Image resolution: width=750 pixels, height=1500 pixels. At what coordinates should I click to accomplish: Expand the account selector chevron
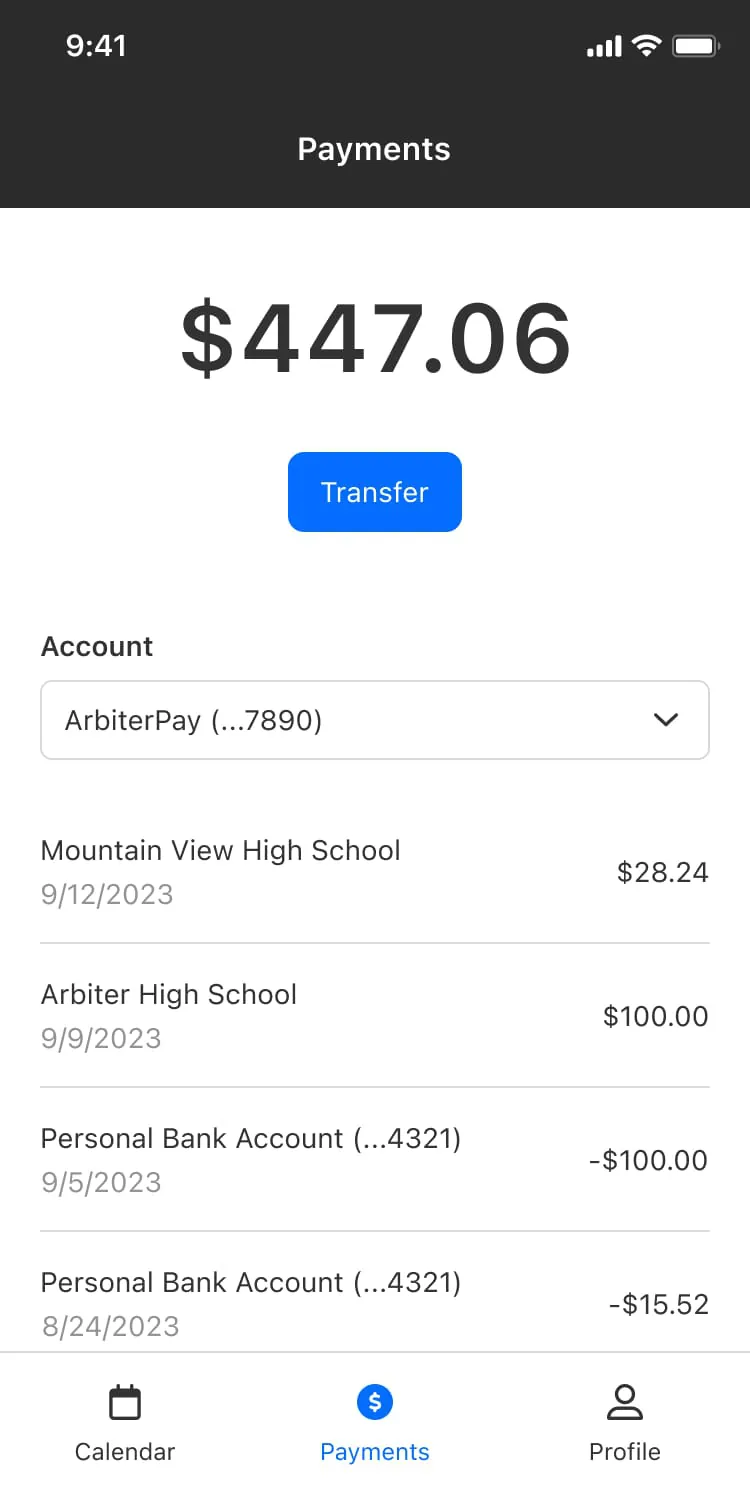coord(665,720)
